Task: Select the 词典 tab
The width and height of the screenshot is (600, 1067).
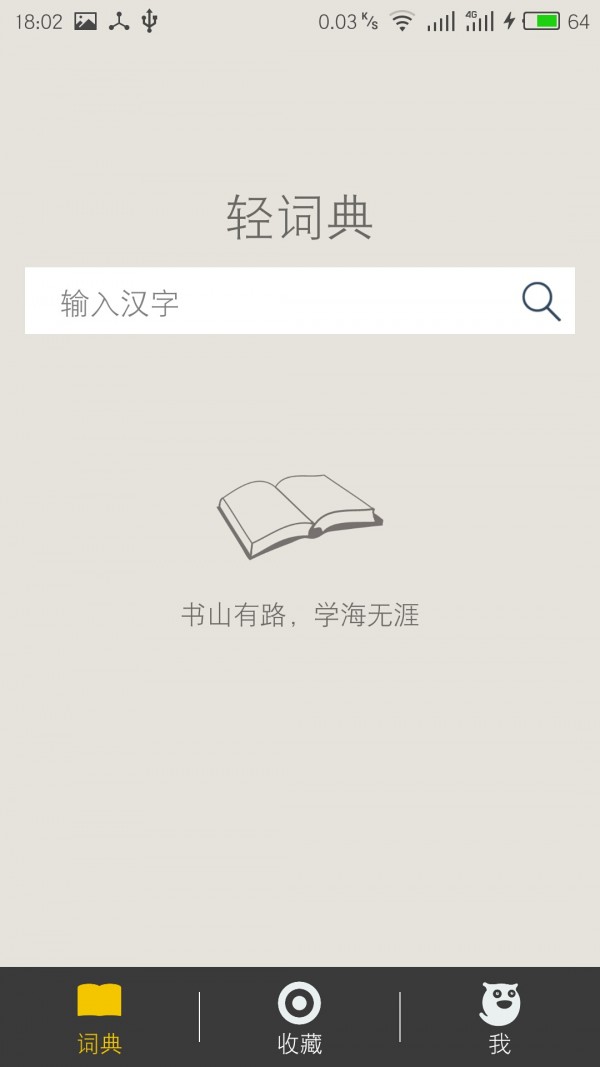Action: tap(99, 1017)
